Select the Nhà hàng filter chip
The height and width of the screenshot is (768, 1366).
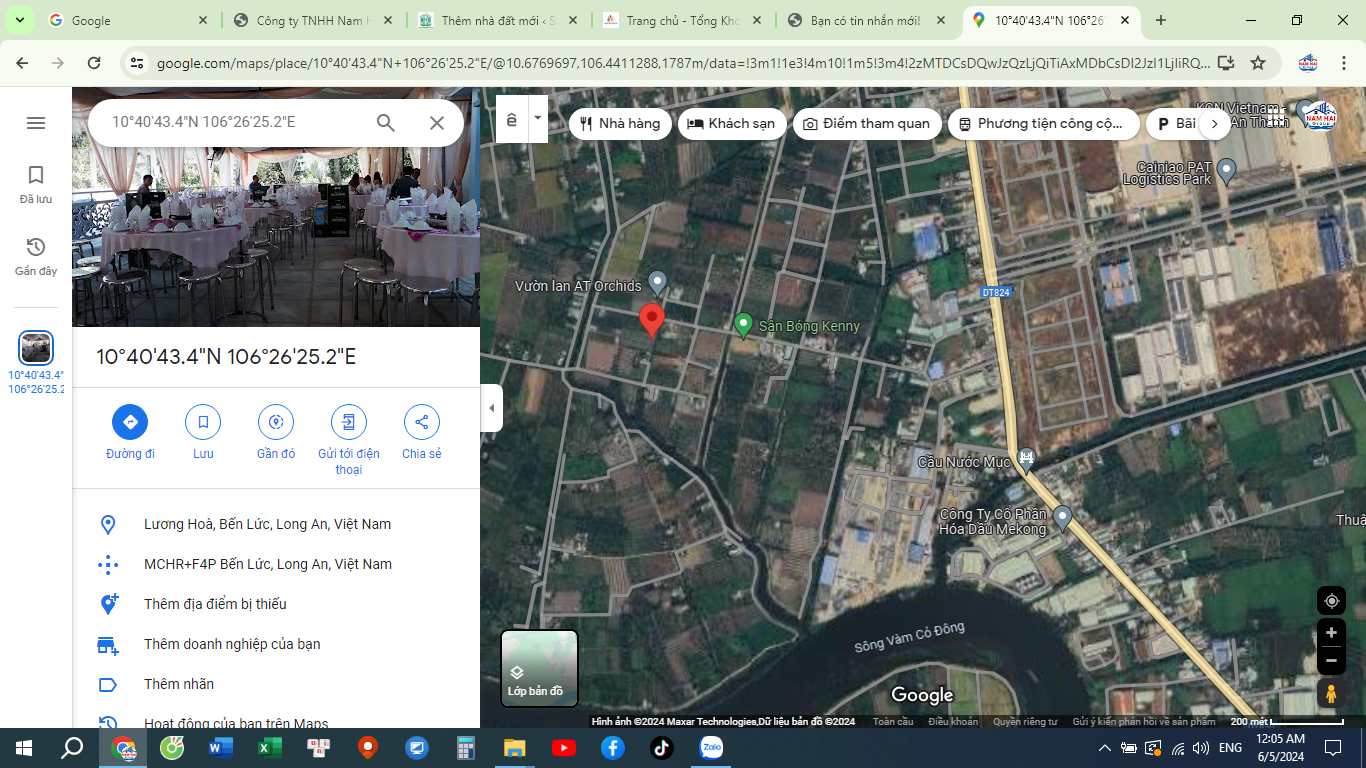(x=620, y=124)
